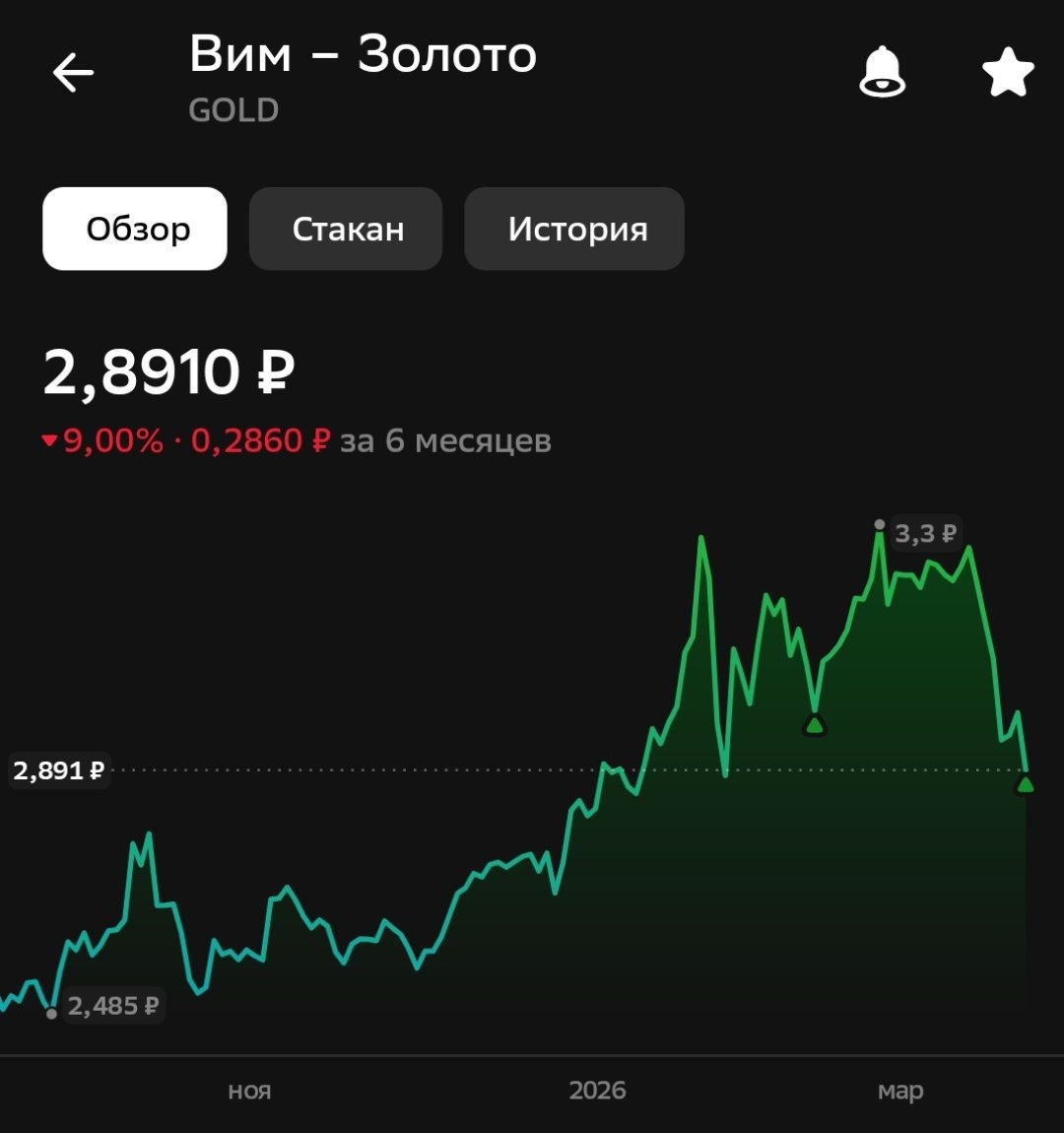Switch to the Стакан tab
The width and height of the screenshot is (1064, 1133).
tap(346, 229)
